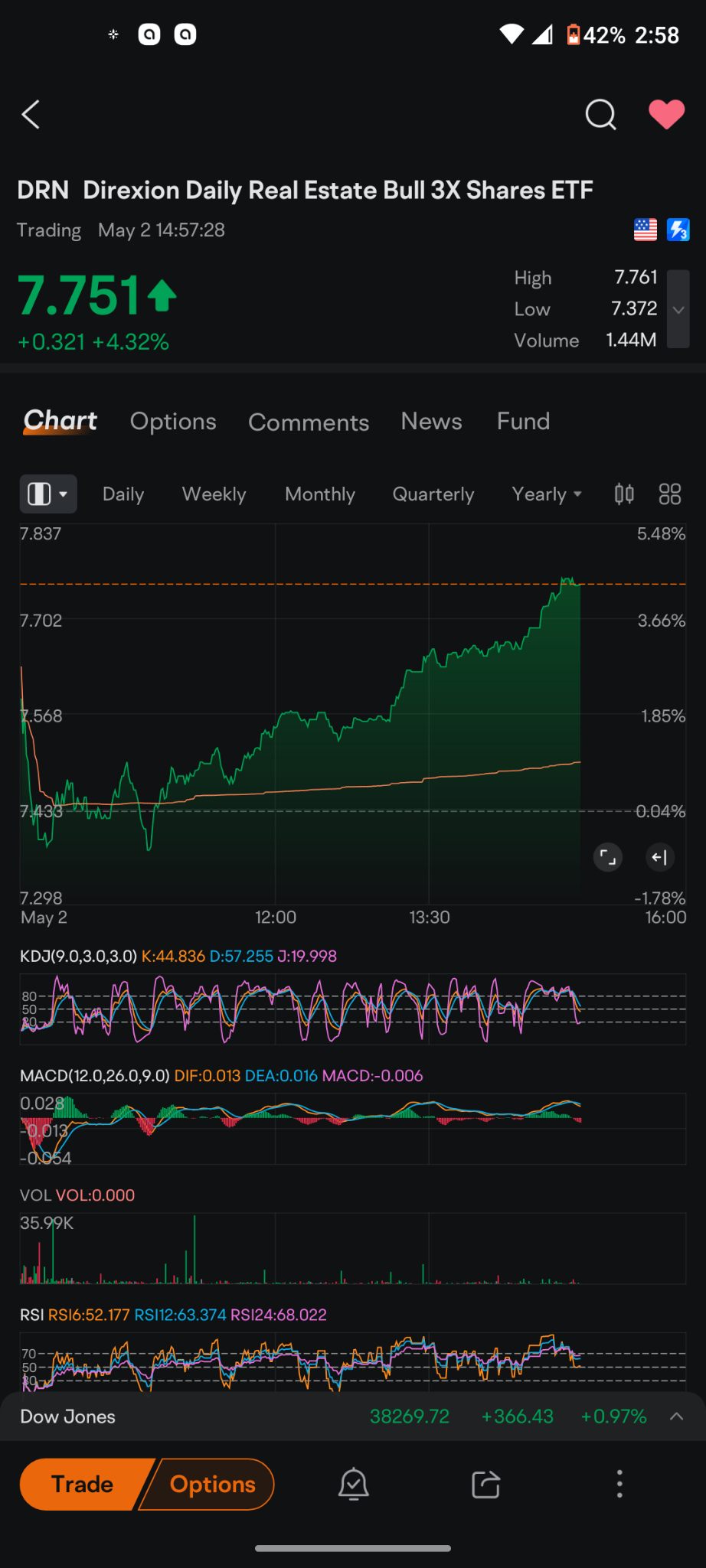Open search to find a symbol
This screenshot has height=1568, width=706.
coord(600,115)
